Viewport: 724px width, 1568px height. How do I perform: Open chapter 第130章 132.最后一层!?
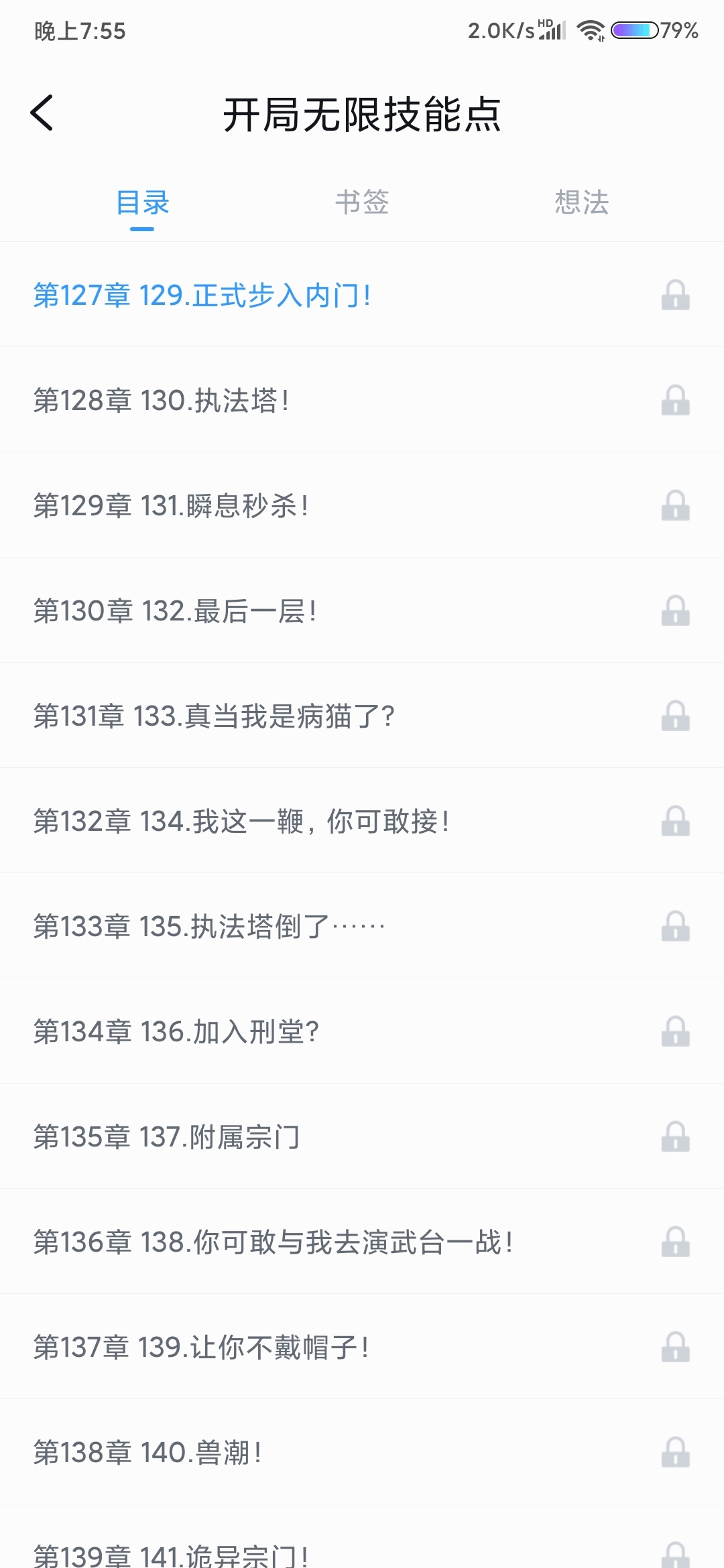362,610
